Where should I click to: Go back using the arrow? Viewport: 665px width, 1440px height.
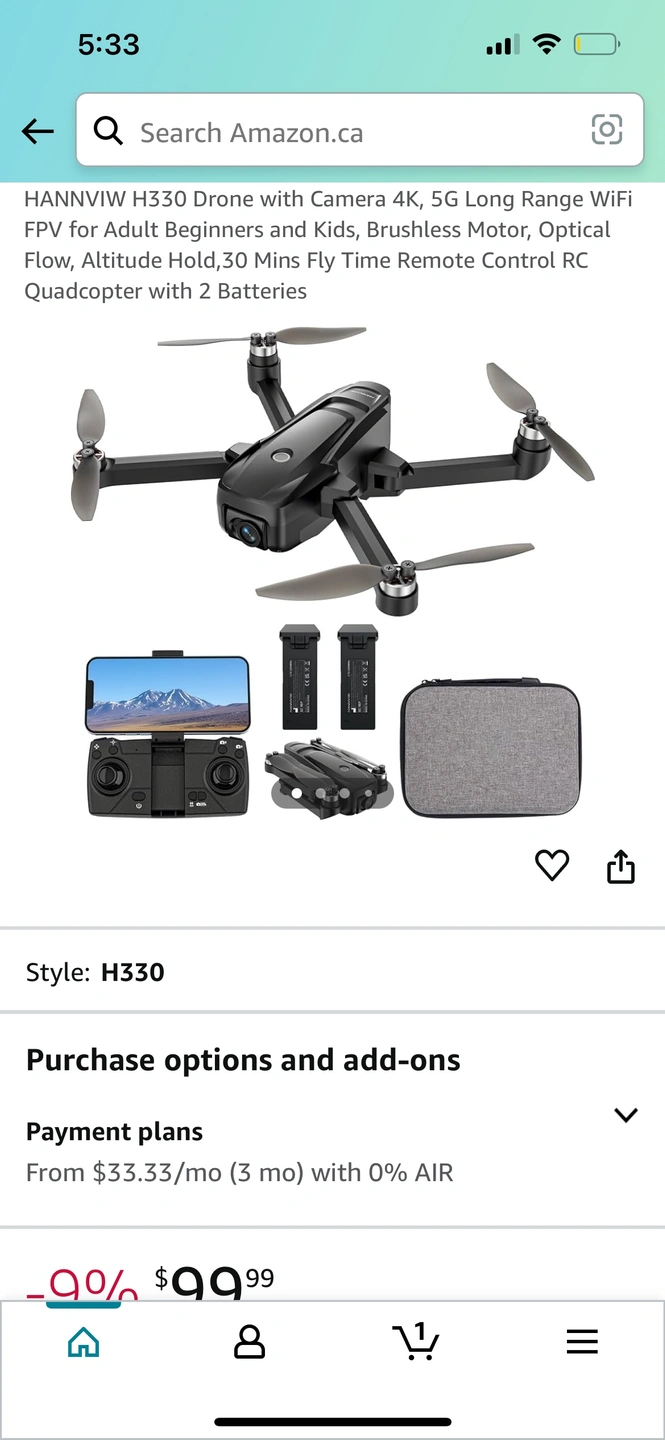point(38,131)
